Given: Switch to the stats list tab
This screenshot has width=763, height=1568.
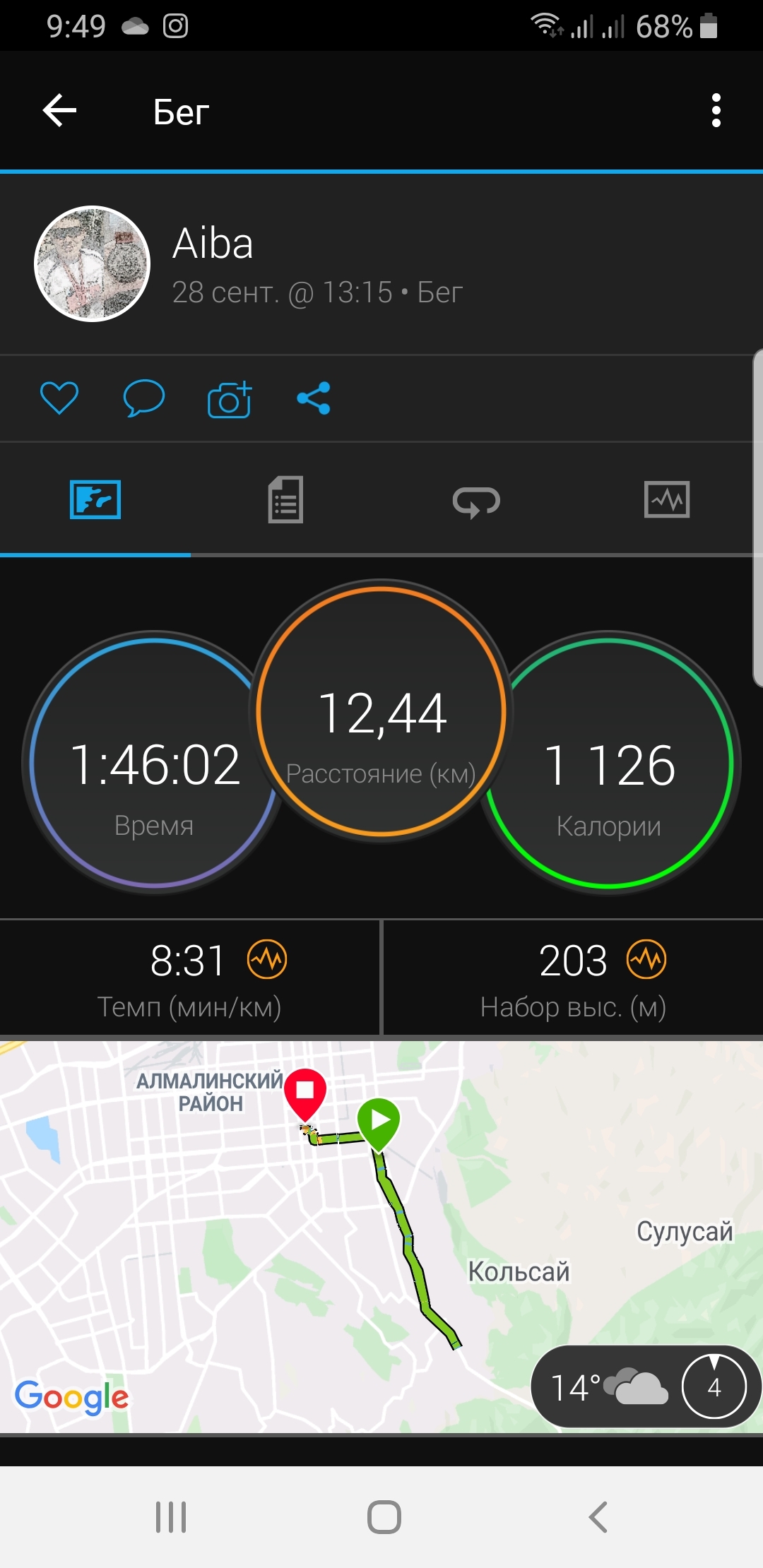Looking at the screenshot, I should click(x=285, y=500).
